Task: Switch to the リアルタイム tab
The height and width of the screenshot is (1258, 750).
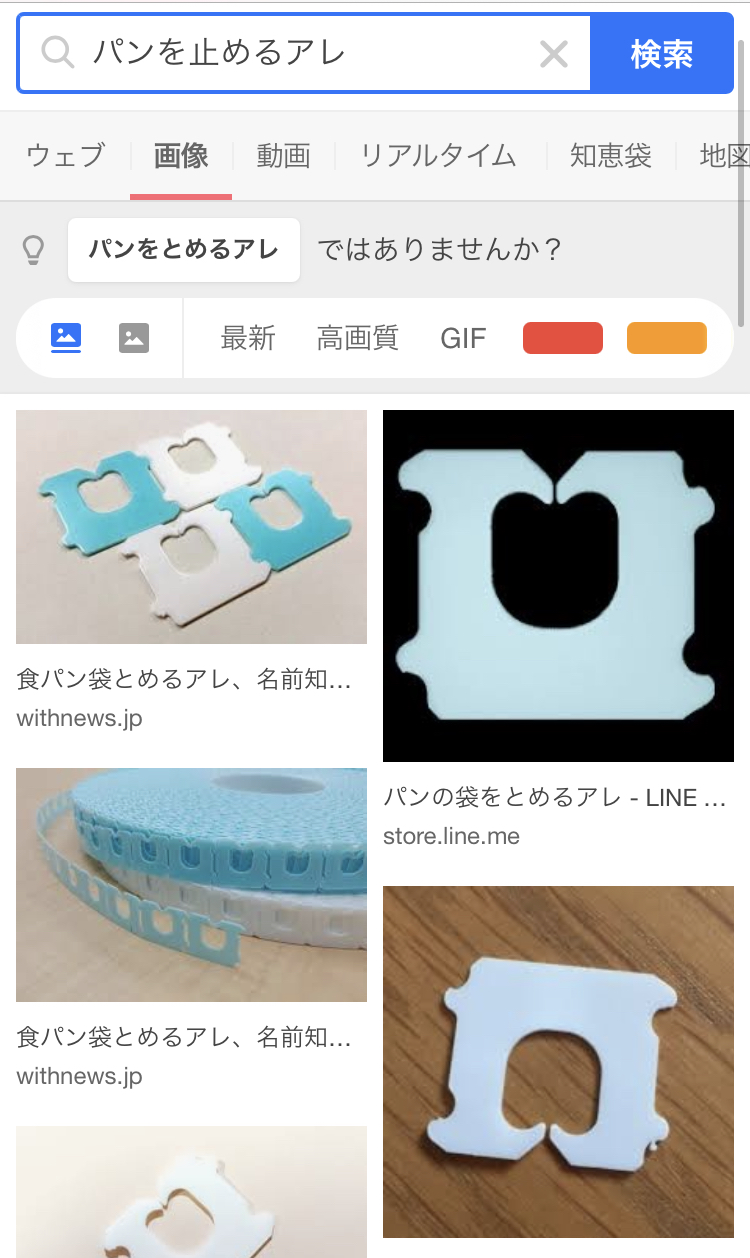Action: (x=438, y=156)
